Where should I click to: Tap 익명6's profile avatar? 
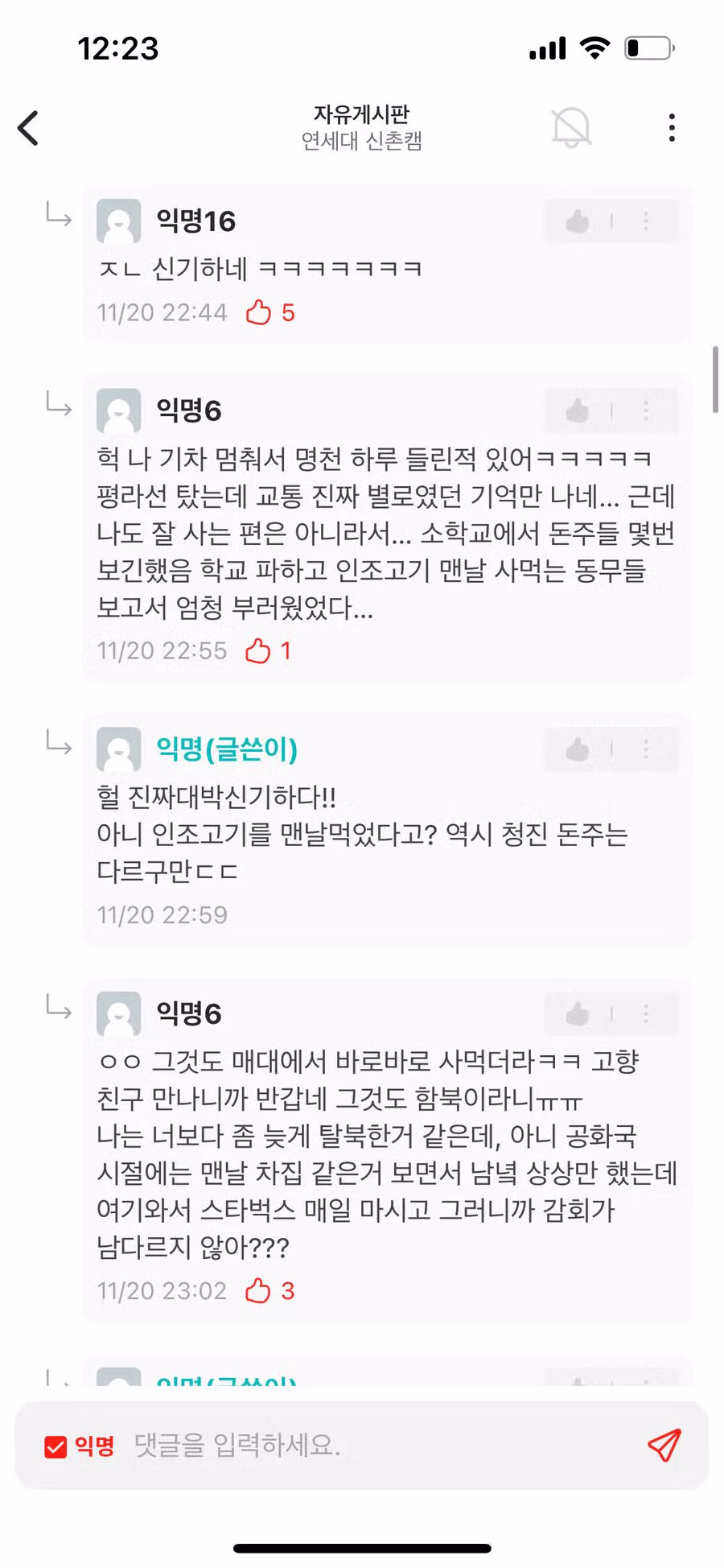click(x=117, y=410)
